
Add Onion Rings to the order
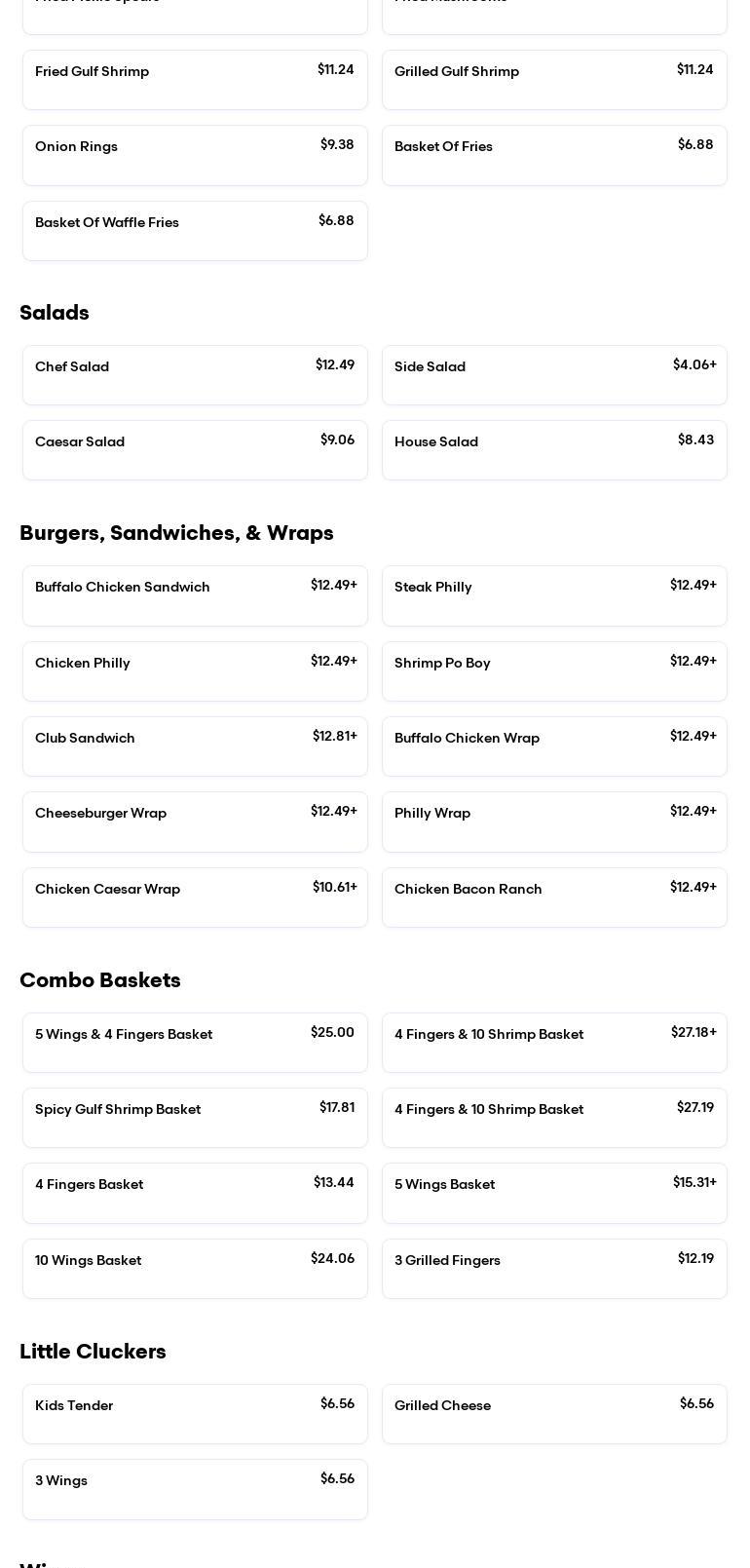click(195, 155)
